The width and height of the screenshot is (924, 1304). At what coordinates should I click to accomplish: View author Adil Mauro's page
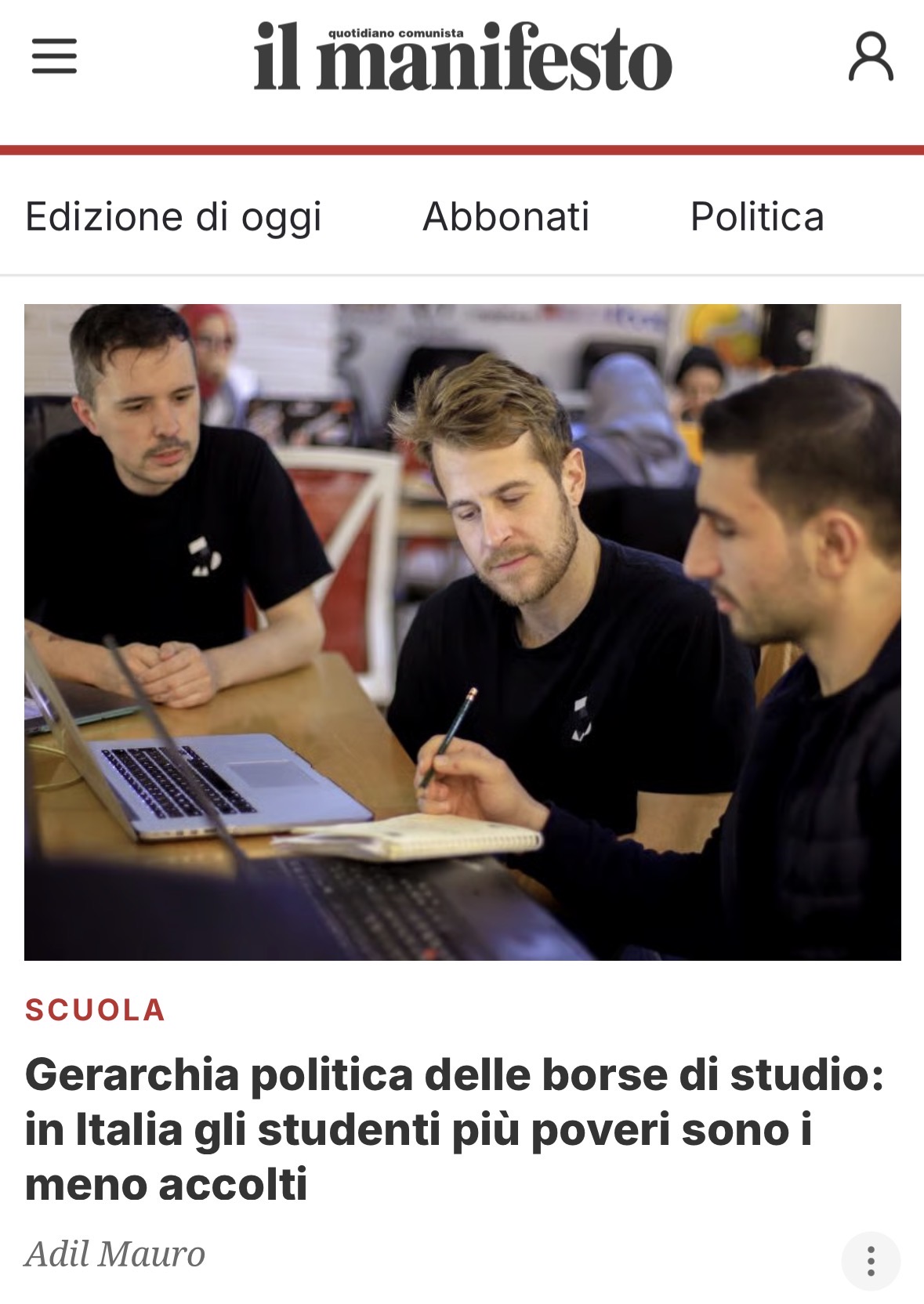click(x=115, y=1253)
